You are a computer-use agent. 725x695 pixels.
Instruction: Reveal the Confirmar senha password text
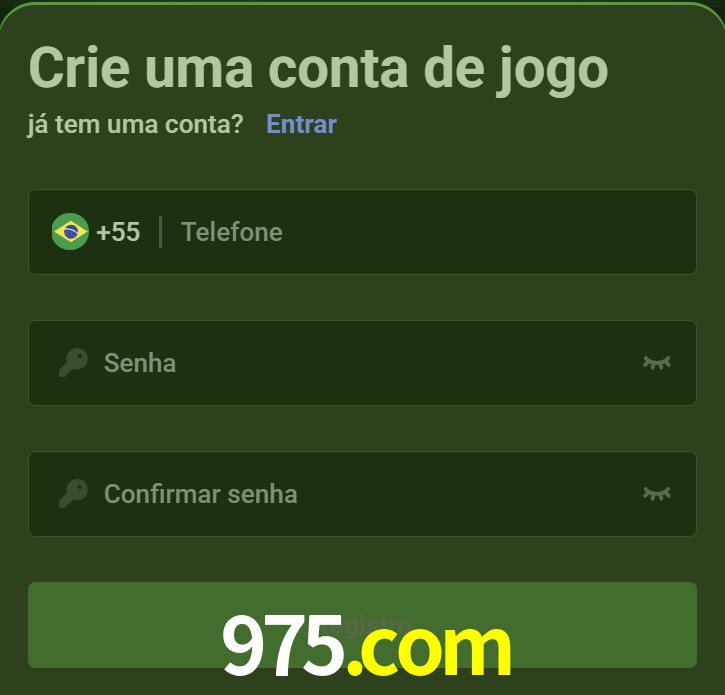pos(656,494)
